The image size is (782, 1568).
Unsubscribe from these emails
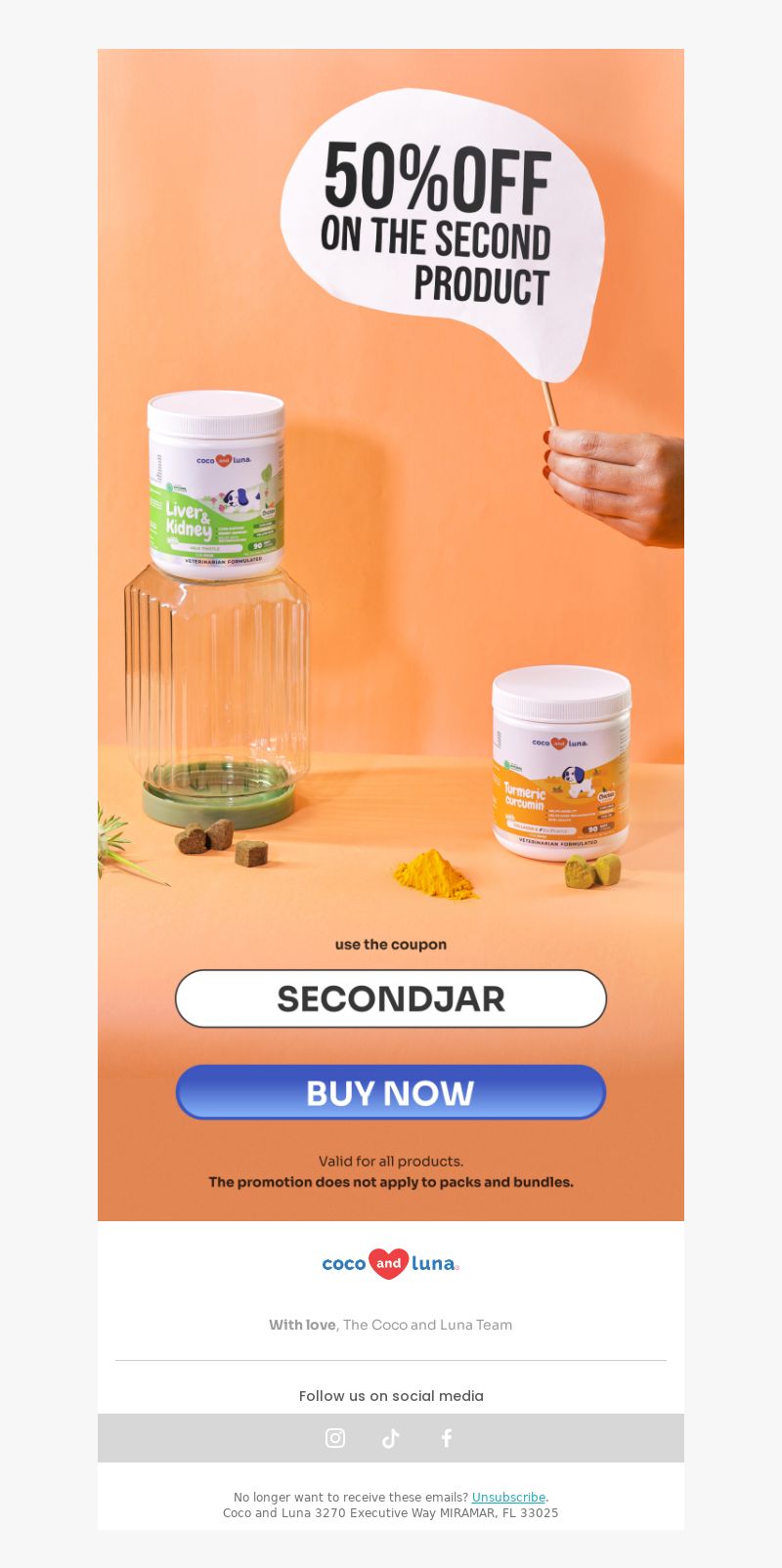coord(508,1497)
